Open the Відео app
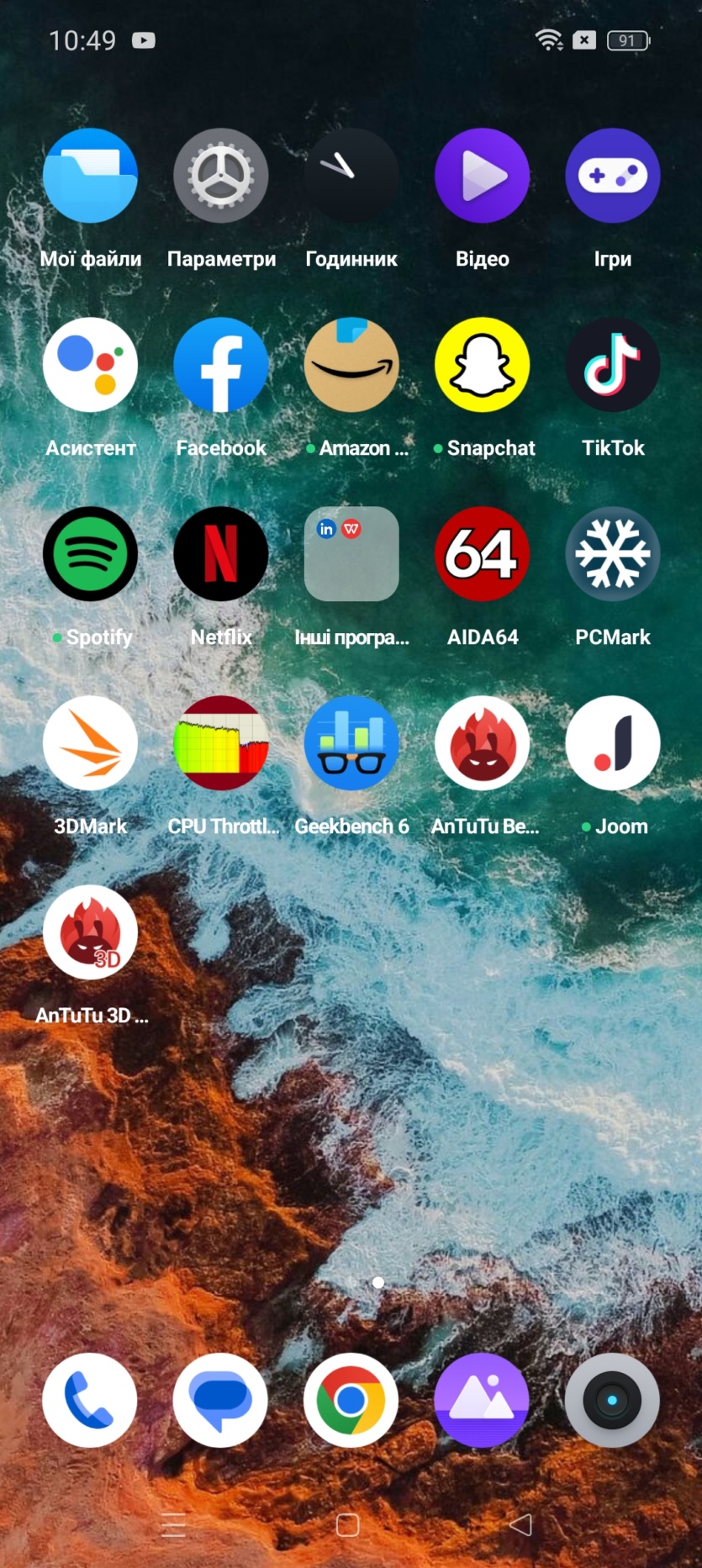This screenshot has width=702, height=1568. pos(482,176)
